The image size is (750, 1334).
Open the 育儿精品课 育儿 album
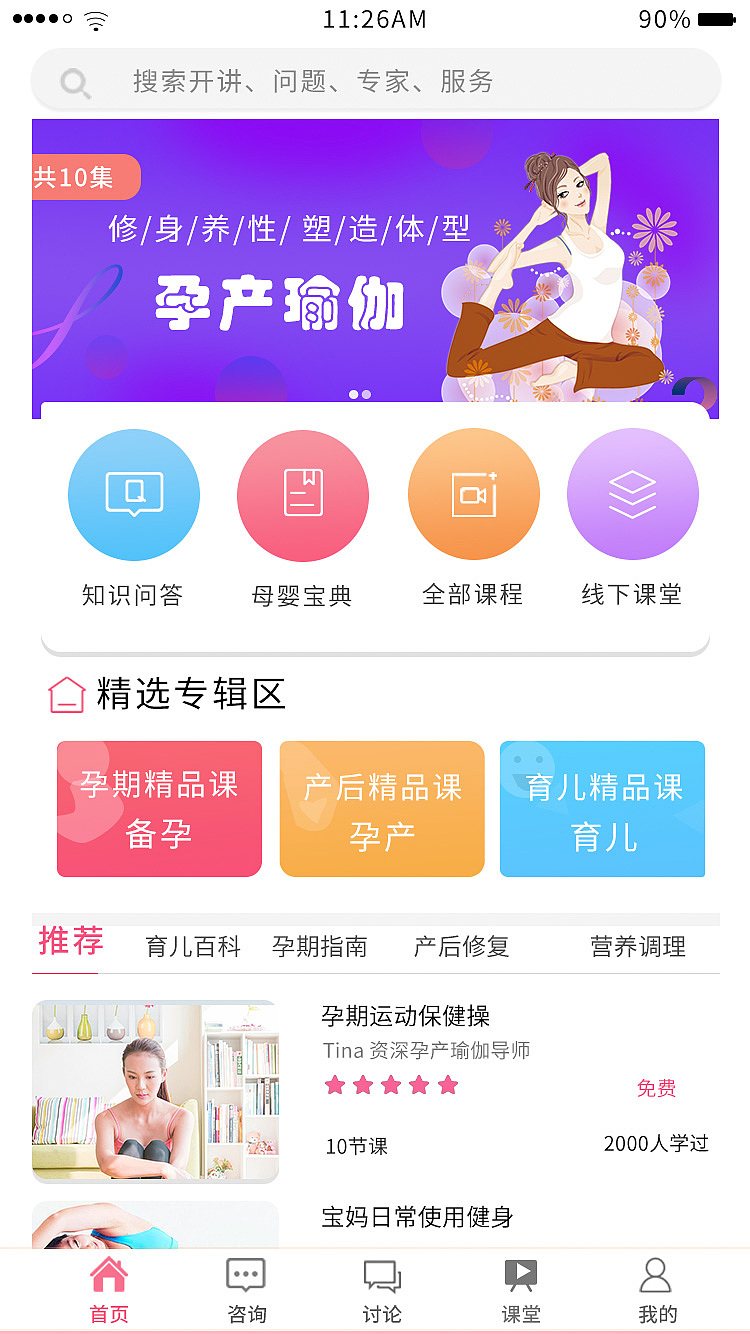click(x=602, y=809)
